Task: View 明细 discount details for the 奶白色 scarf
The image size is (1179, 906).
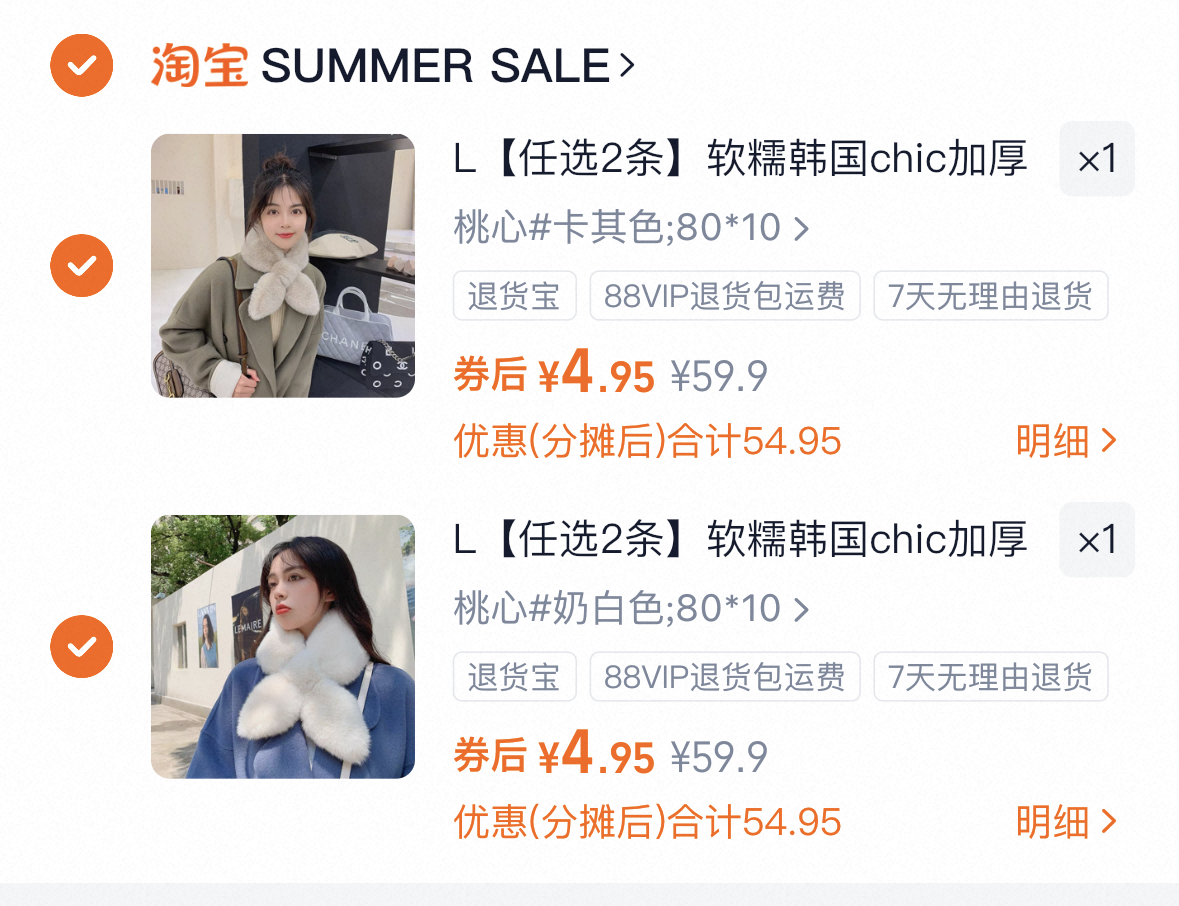Action: (1065, 822)
